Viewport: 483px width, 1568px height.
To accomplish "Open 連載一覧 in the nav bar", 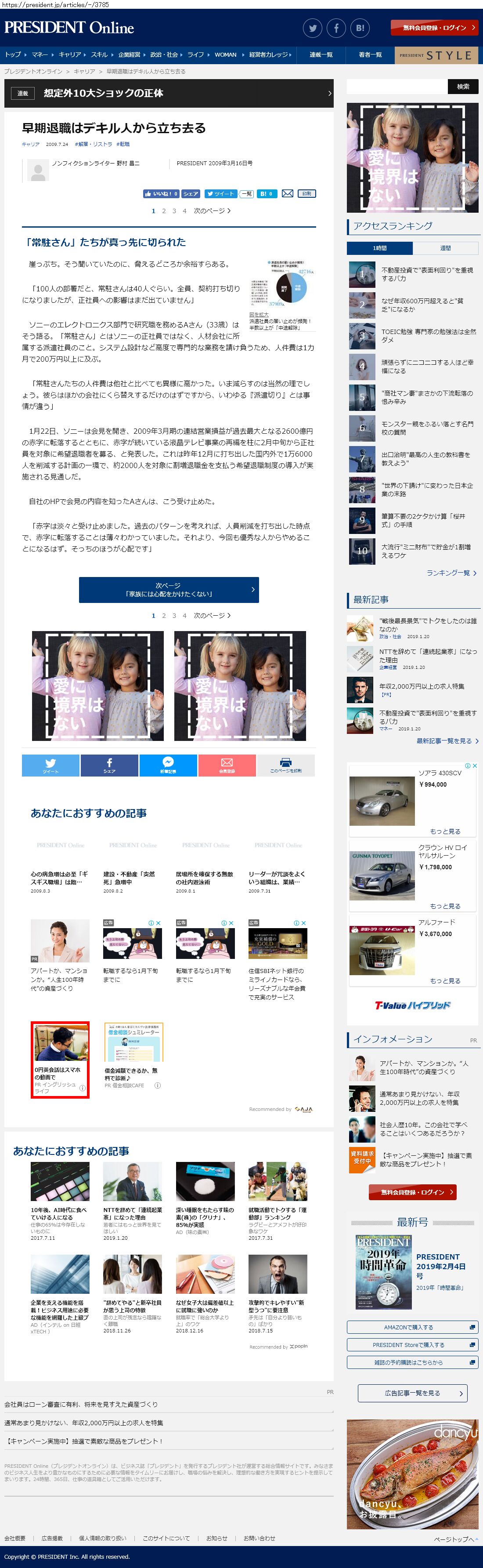I will [x=321, y=55].
